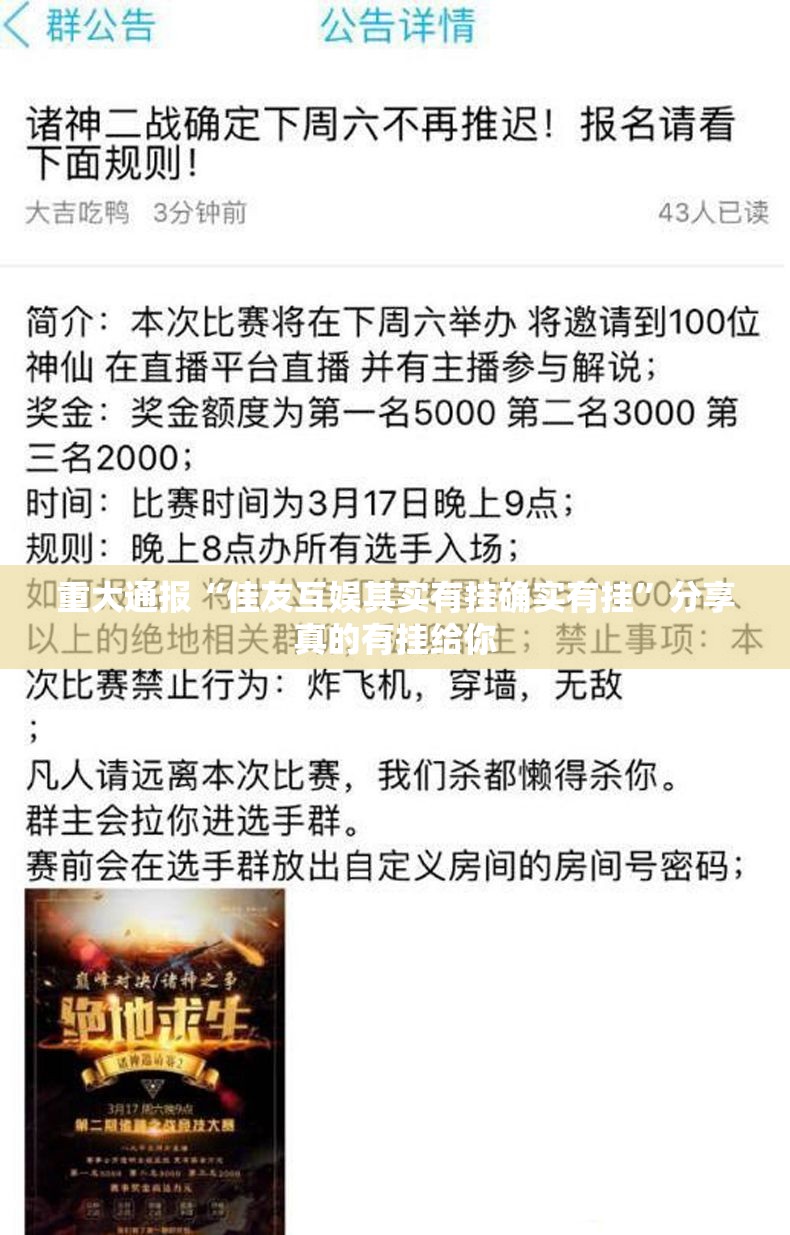This screenshot has width=790, height=1235.
Task: Go back to 群公告 list
Action: [x=80, y=26]
